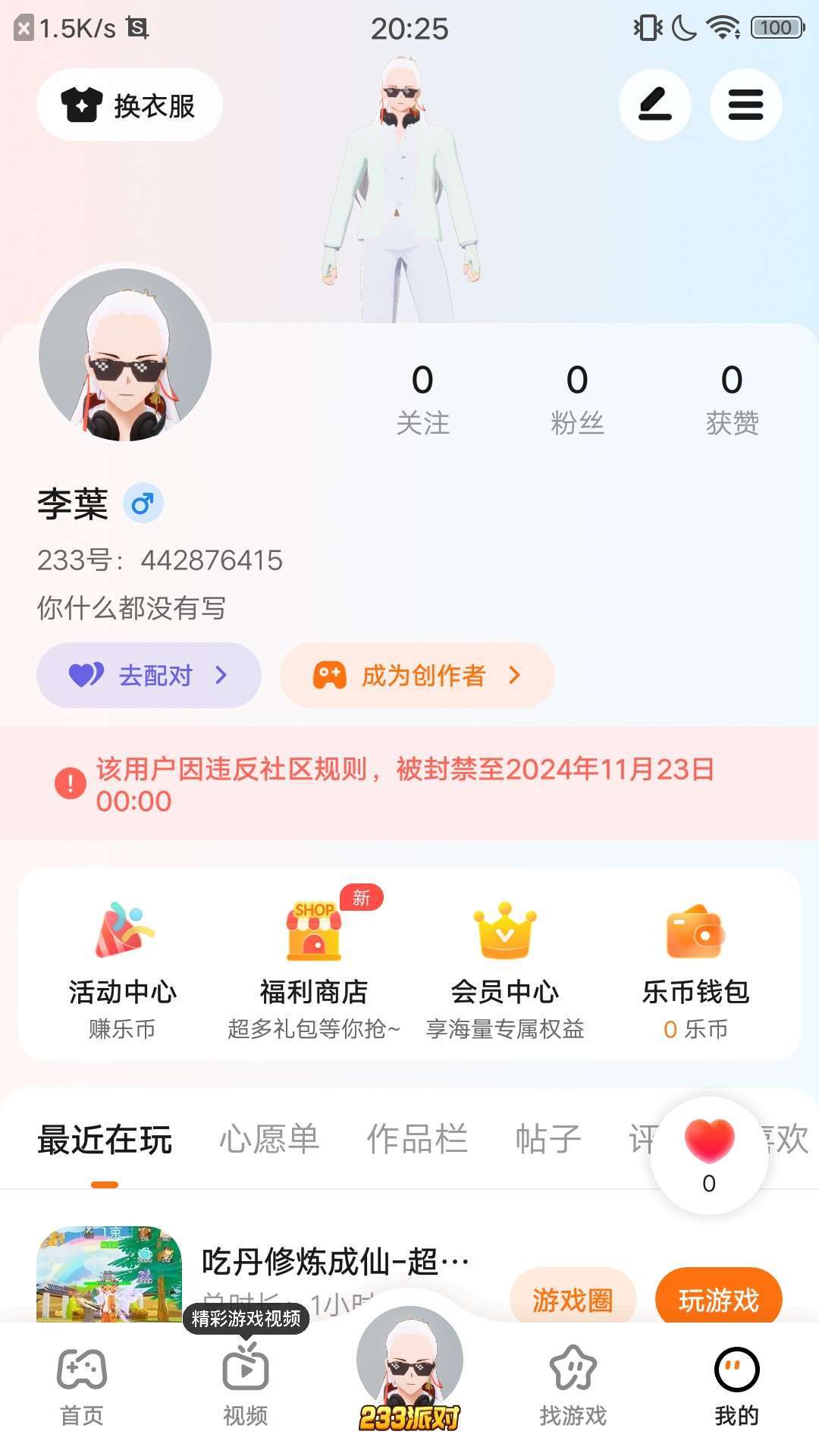Tap the 去配对 matching button
The height and width of the screenshot is (1456, 819).
(149, 675)
